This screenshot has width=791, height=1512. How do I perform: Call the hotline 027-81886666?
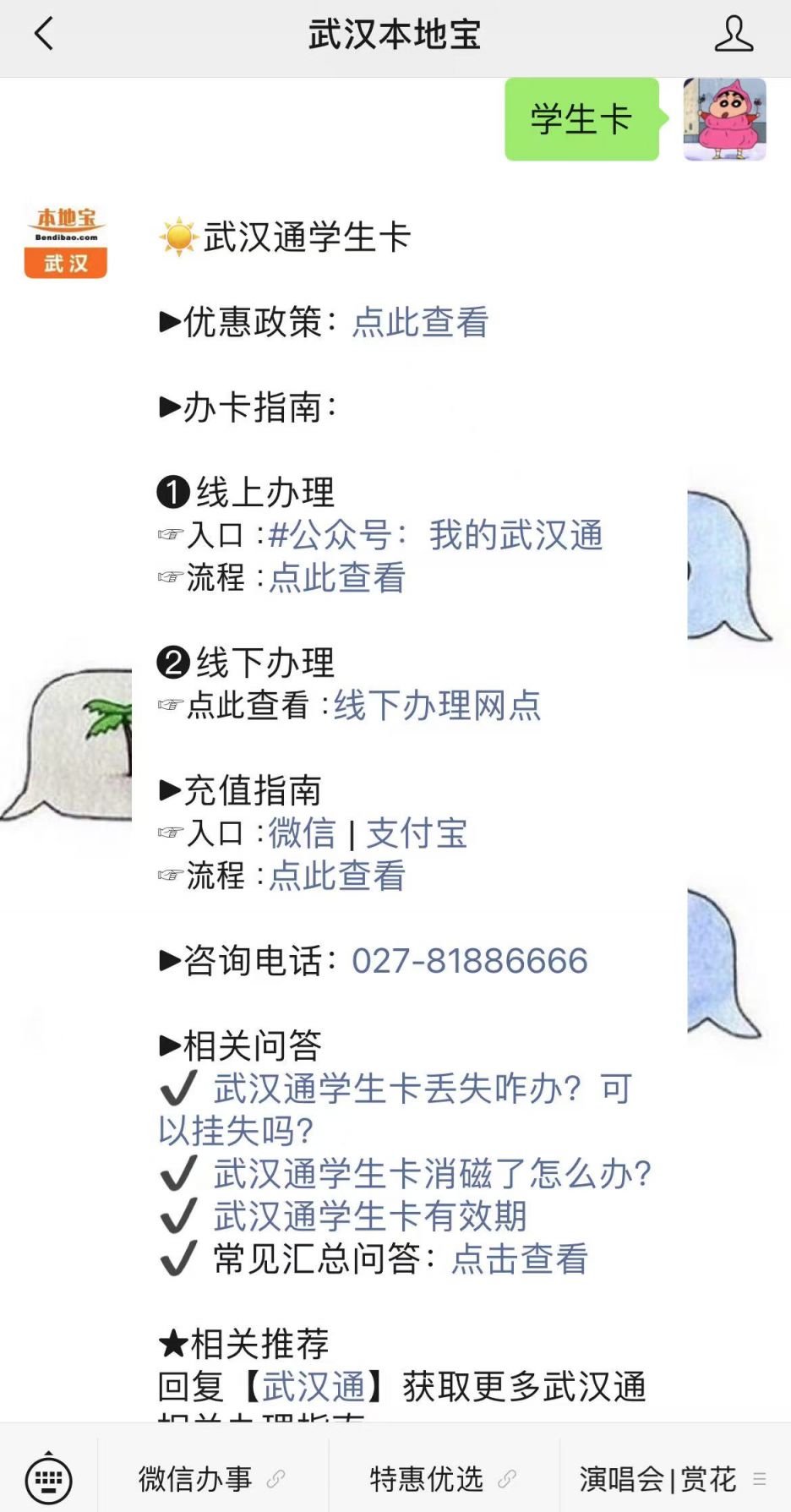[x=469, y=960]
